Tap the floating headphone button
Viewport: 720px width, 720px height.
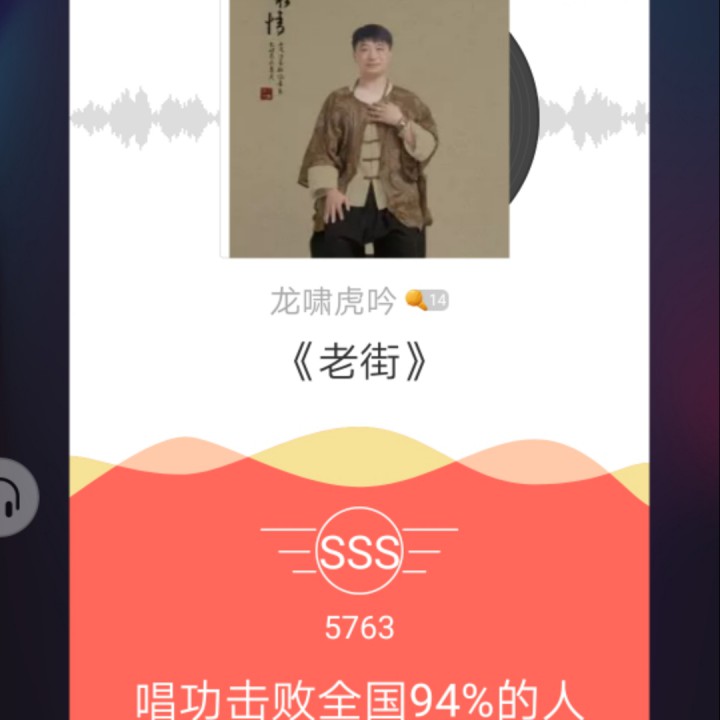[x=16, y=498]
